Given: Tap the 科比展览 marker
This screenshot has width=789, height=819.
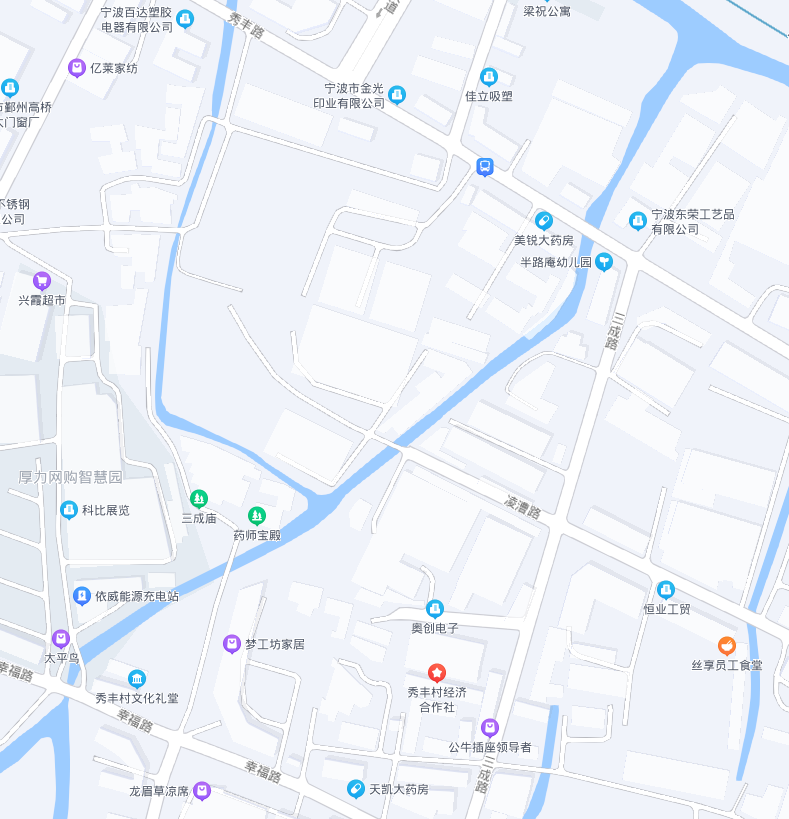Looking at the screenshot, I should click(x=69, y=510).
